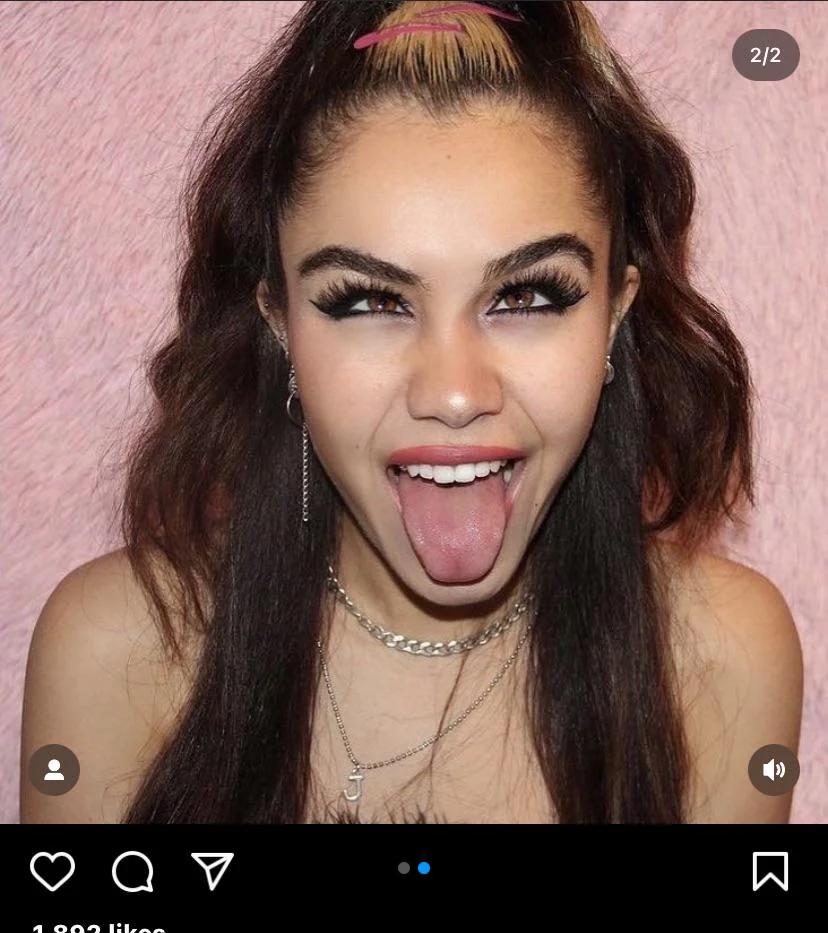
Task: Save the post with the bookmark icon
Action: coord(770,871)
